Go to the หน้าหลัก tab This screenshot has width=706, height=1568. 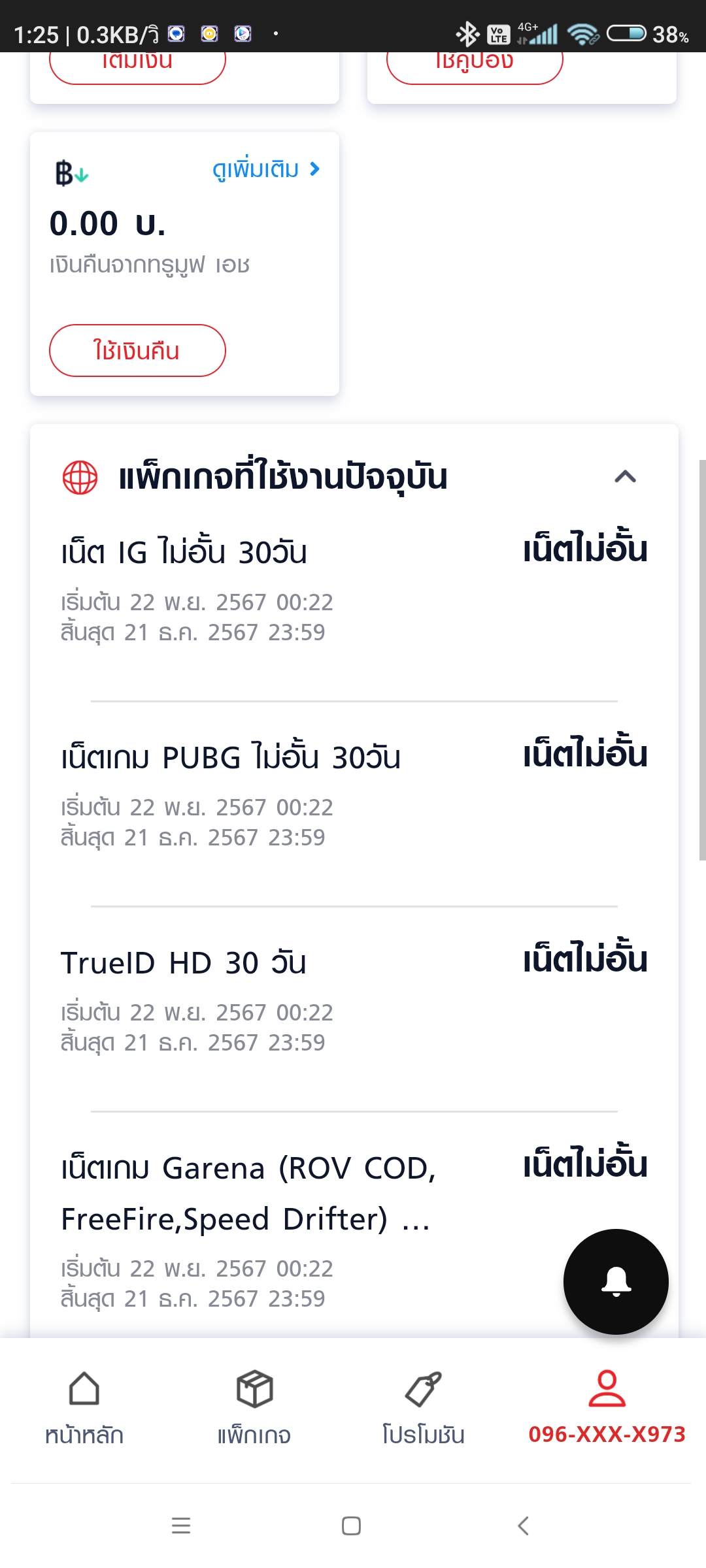84,1408
